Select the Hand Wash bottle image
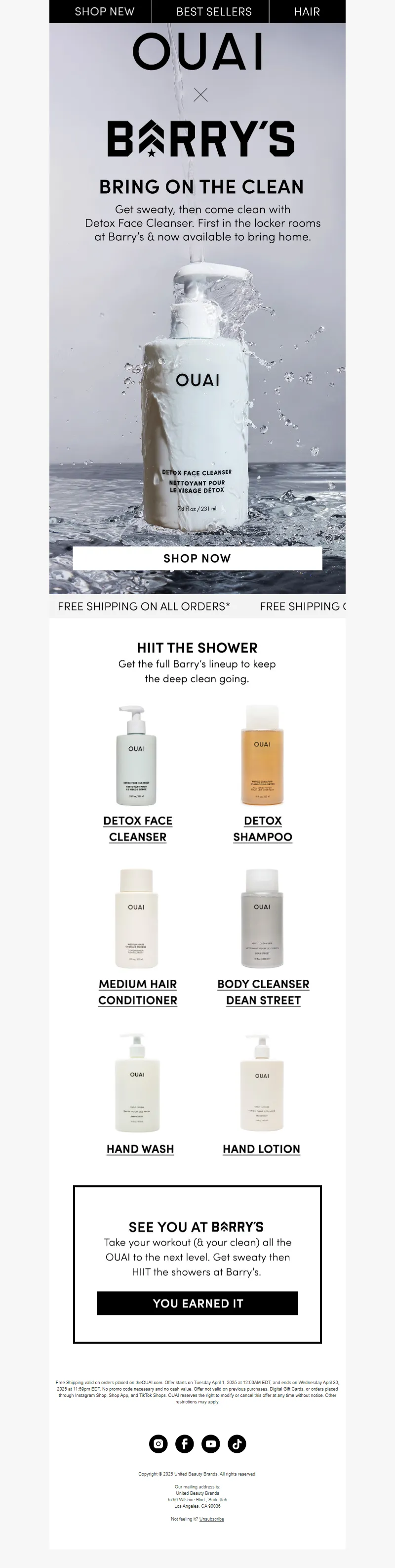 137,1083
